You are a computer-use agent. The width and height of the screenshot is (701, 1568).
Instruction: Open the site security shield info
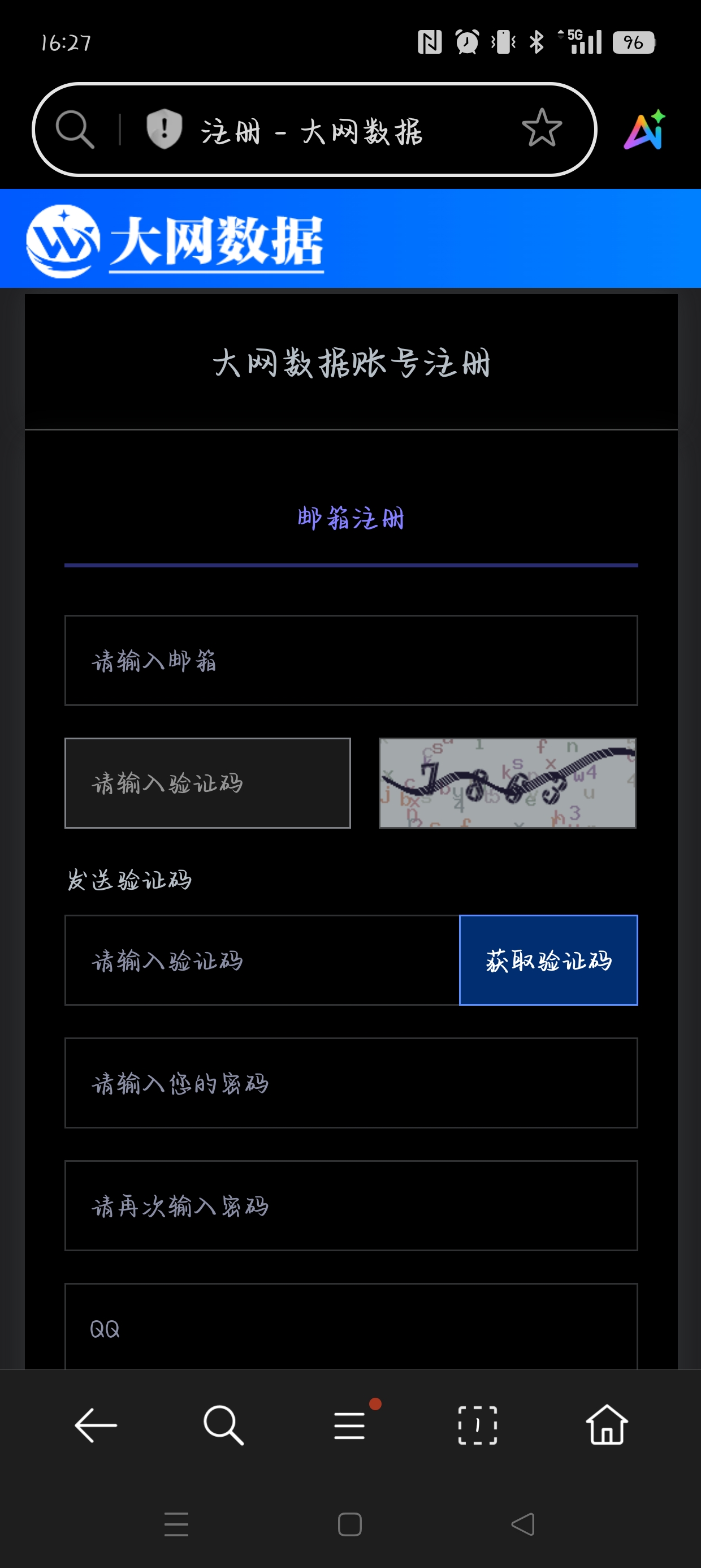(164, 129)
